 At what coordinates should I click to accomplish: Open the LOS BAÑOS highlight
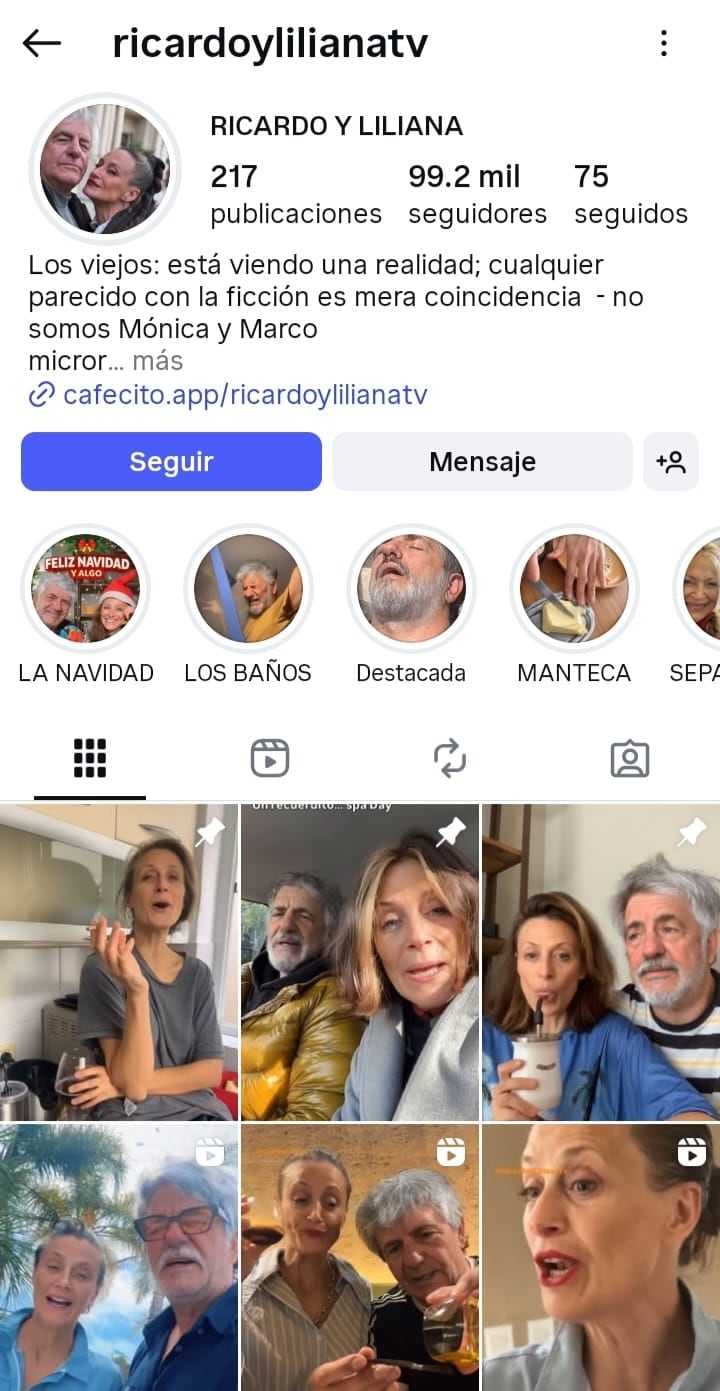(248, 588)
